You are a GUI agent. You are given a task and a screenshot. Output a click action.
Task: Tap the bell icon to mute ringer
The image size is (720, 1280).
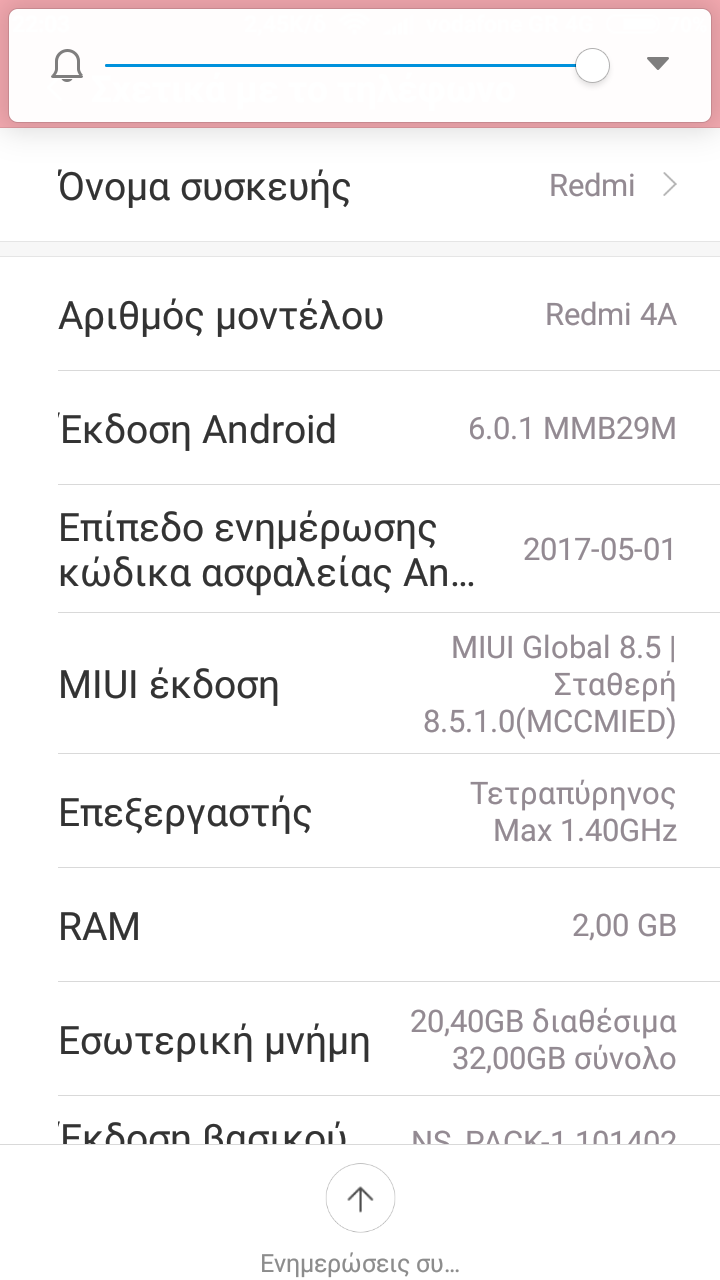click(x=67, y=66)
